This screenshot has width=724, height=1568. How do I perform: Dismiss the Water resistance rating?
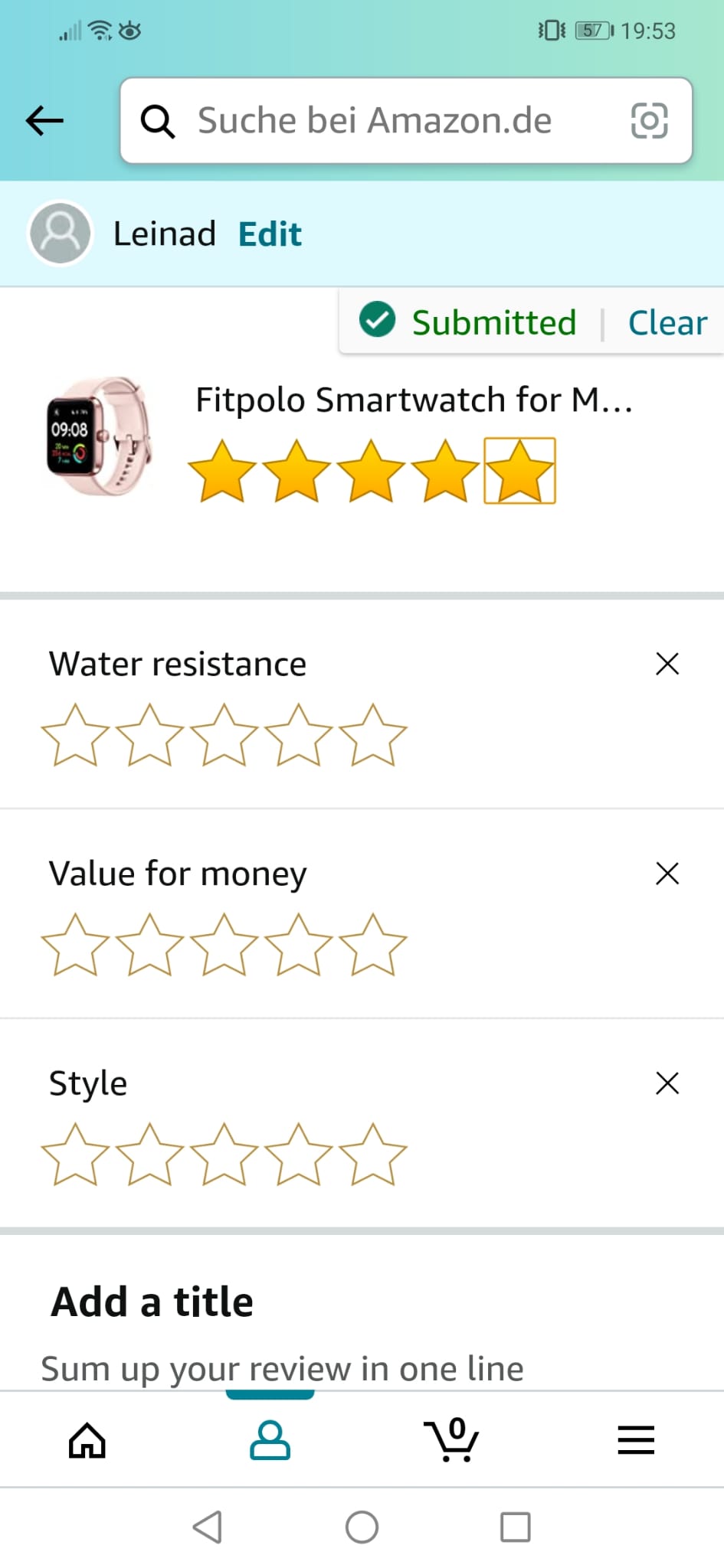[x=667, y=664]
